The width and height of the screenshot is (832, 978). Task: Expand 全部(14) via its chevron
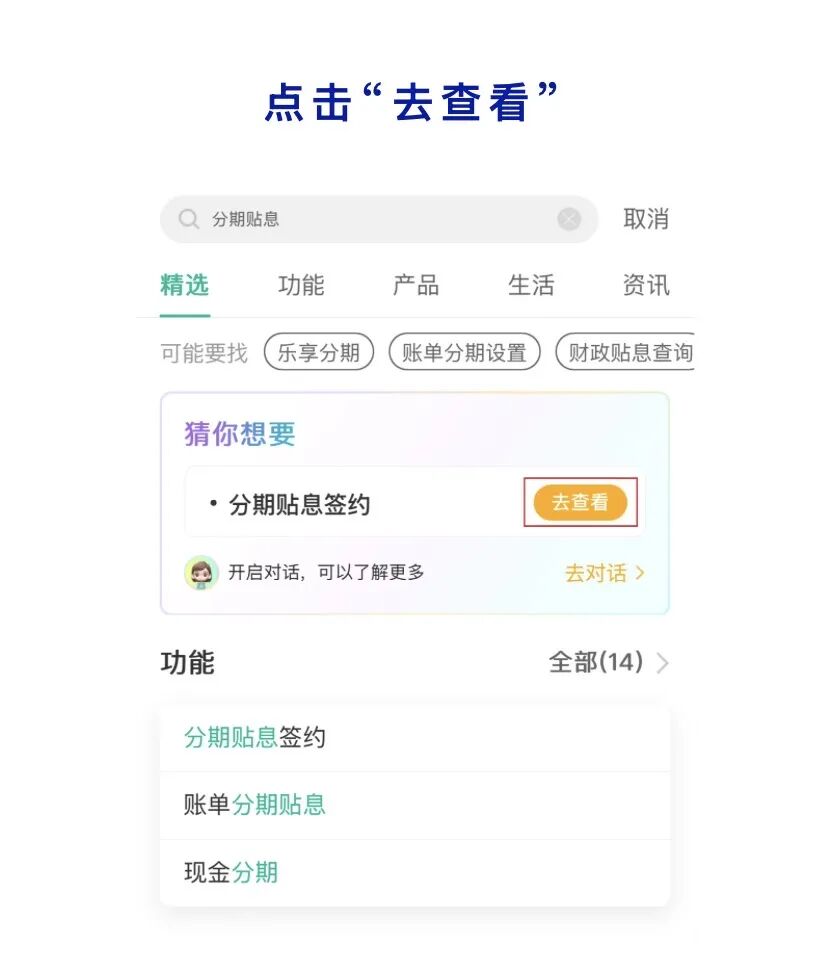(663, 663)
